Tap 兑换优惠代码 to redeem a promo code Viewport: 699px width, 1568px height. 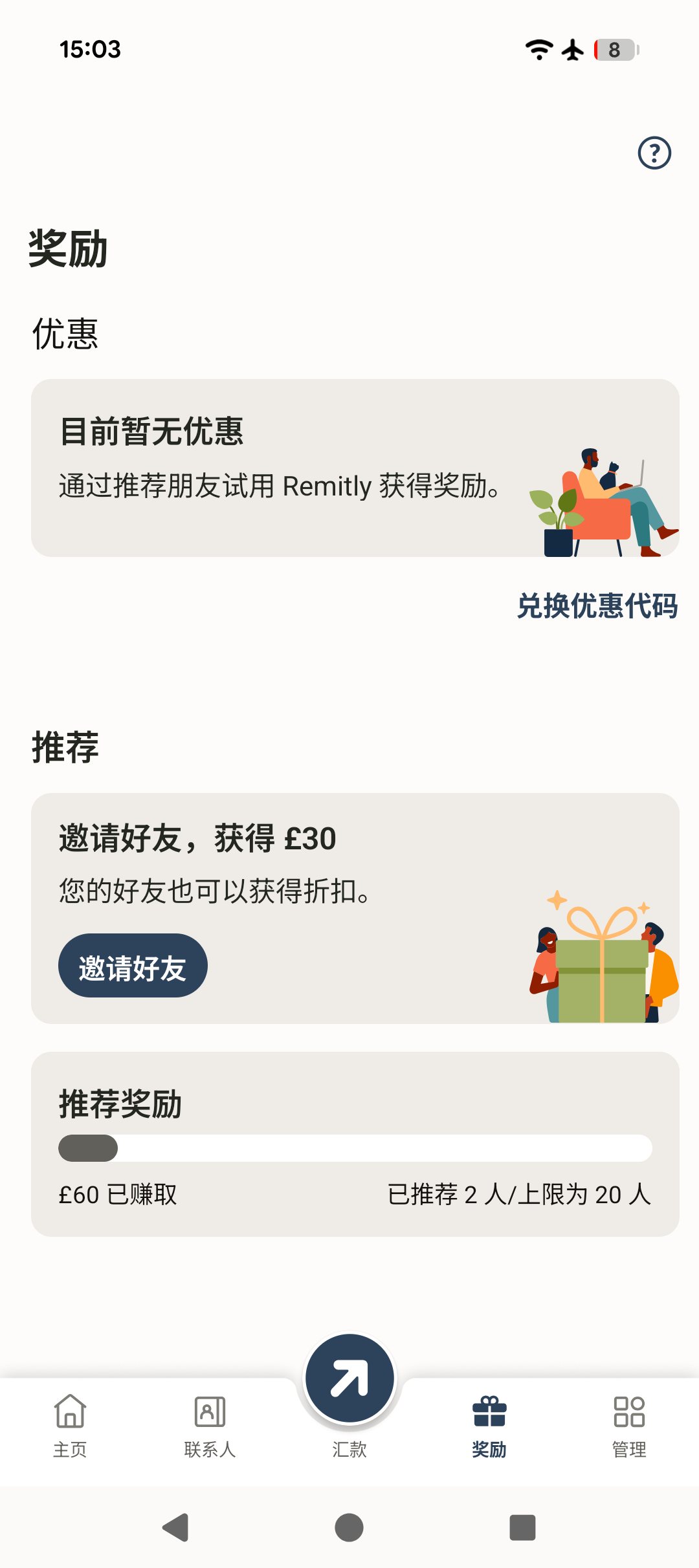597,606
